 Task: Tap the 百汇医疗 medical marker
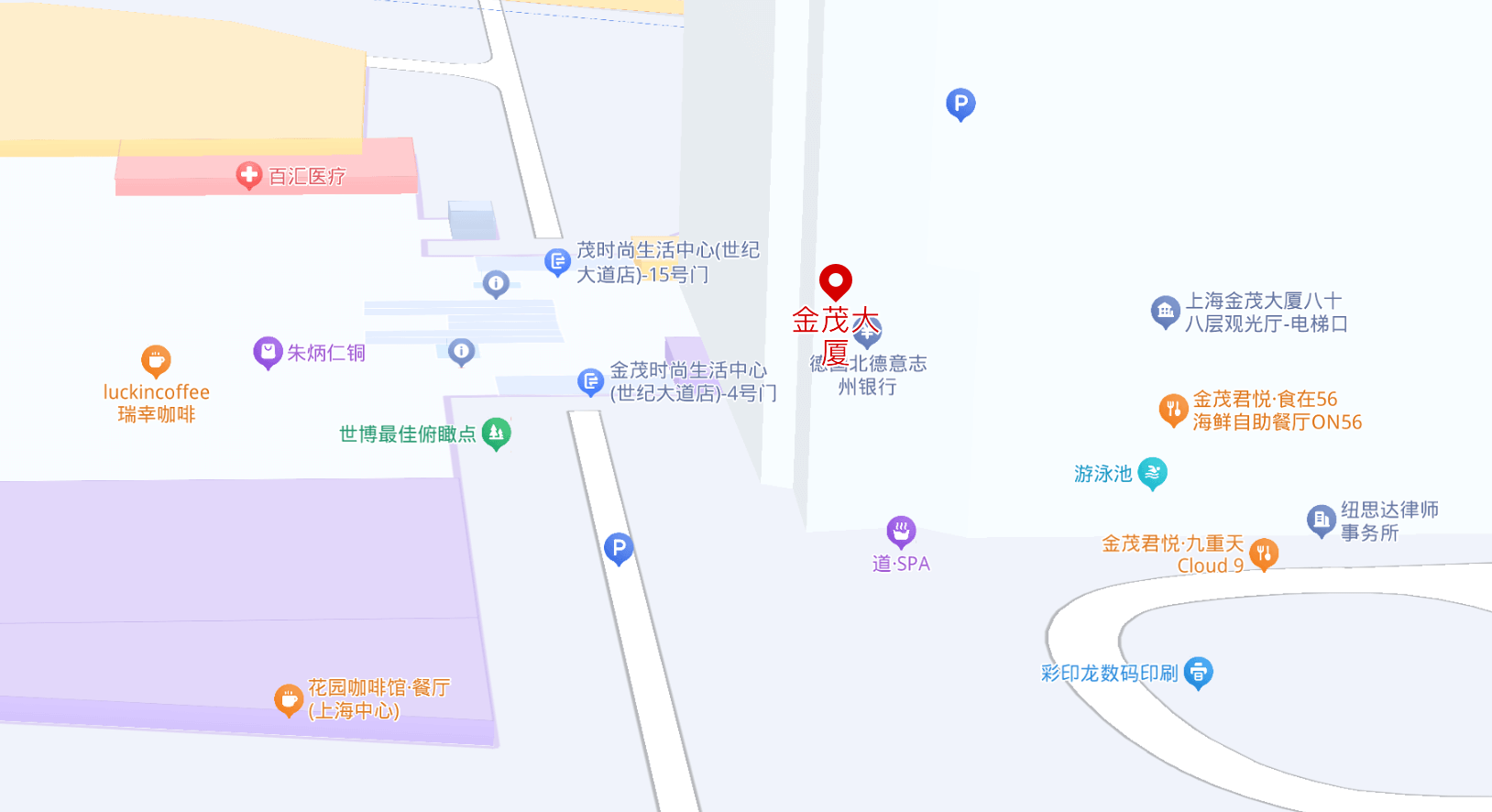coord(248,174)
